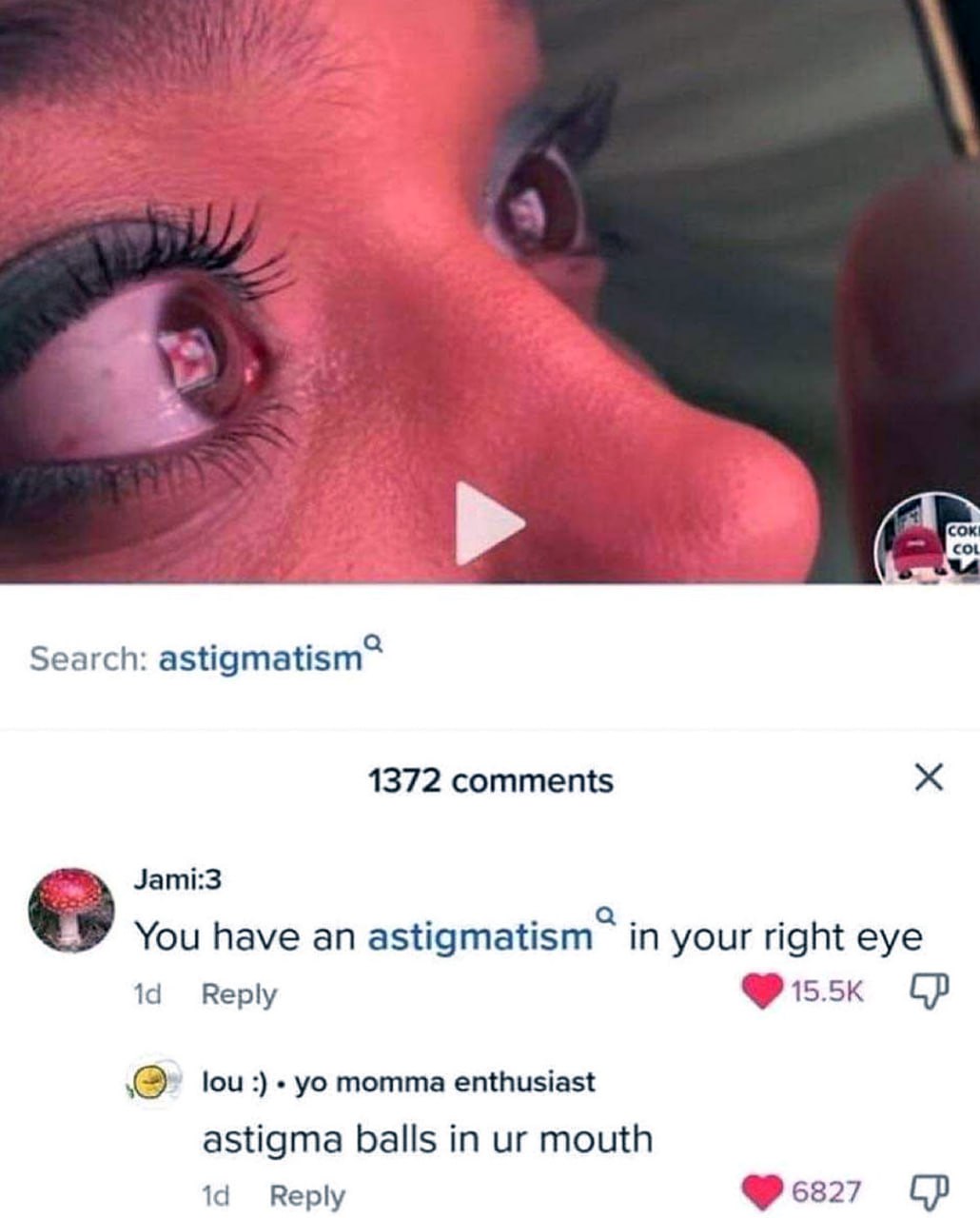Reply to Jami:3's comment
980x1218 pixels.
[239, 994]
